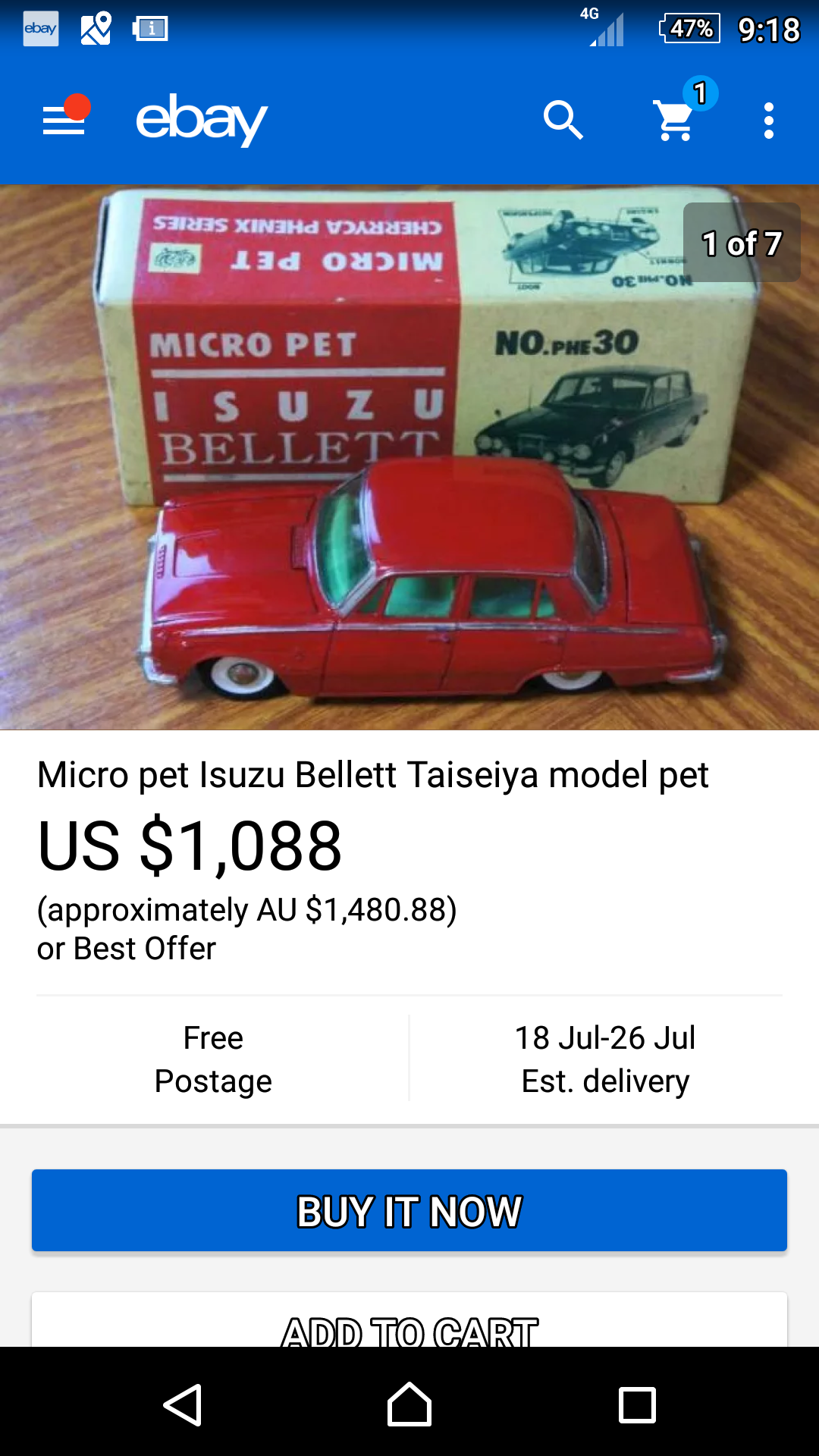The image size is (819, 1456).
Task: Open the shopping cart
Action: pos(675,121)
